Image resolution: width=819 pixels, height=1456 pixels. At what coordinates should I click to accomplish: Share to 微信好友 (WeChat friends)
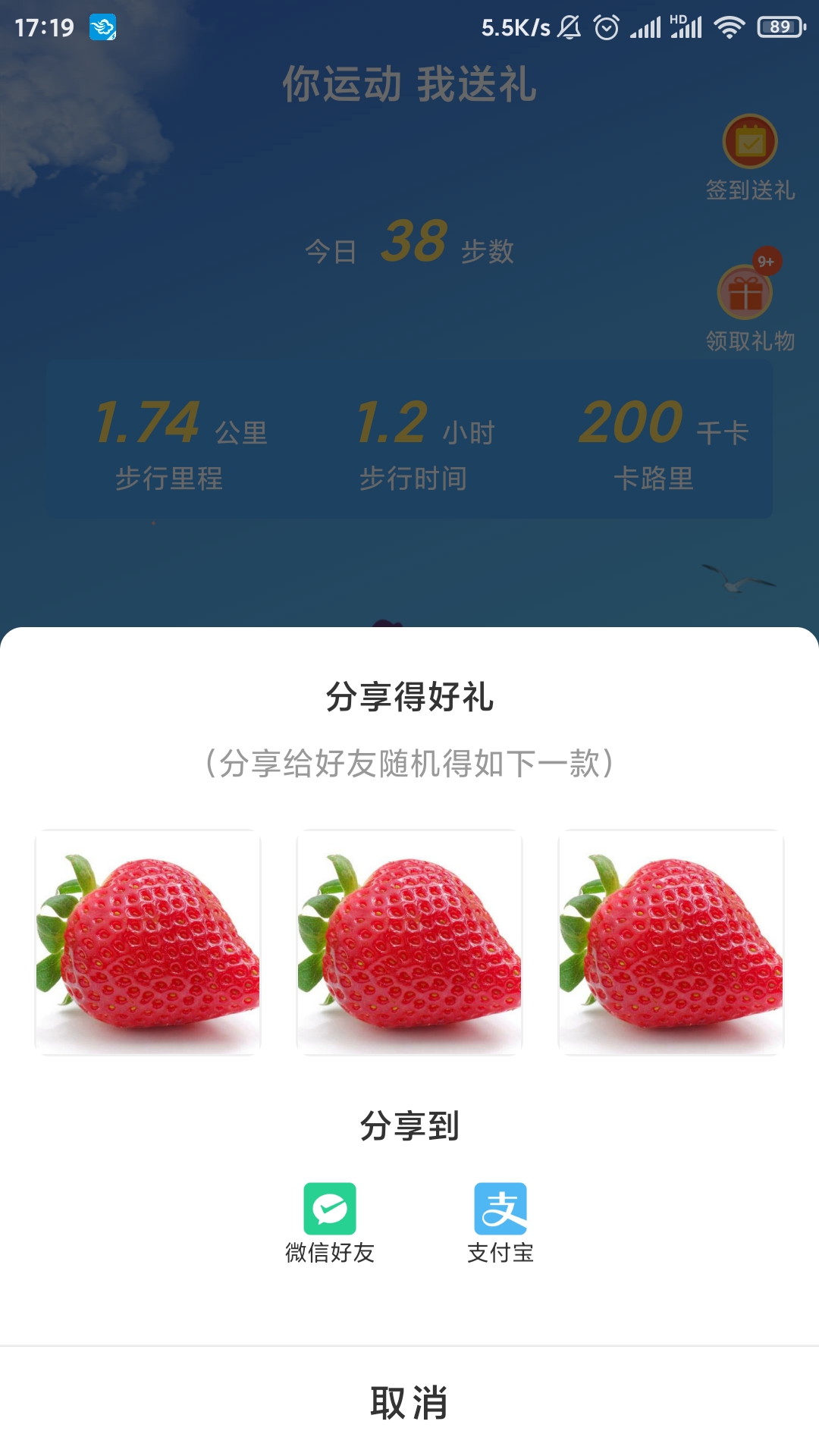[330, 1222]
